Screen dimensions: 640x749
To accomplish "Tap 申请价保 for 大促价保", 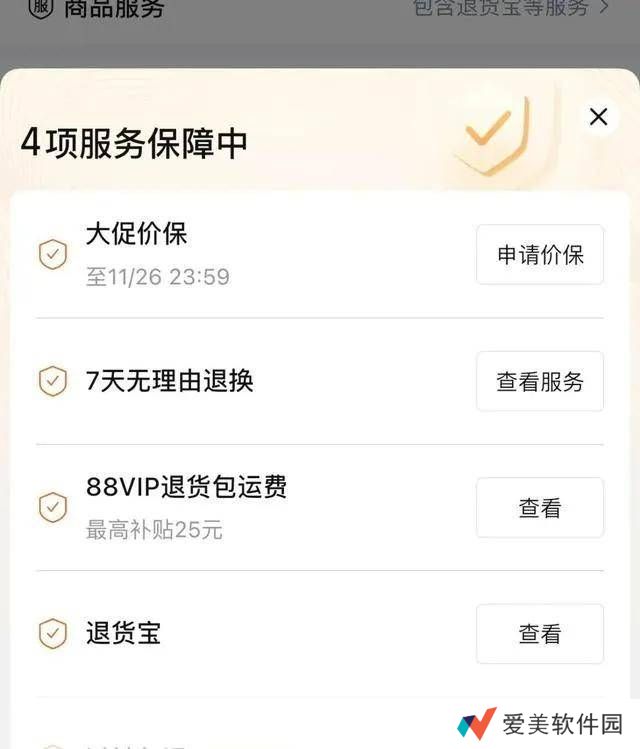I will click(540, 255).
